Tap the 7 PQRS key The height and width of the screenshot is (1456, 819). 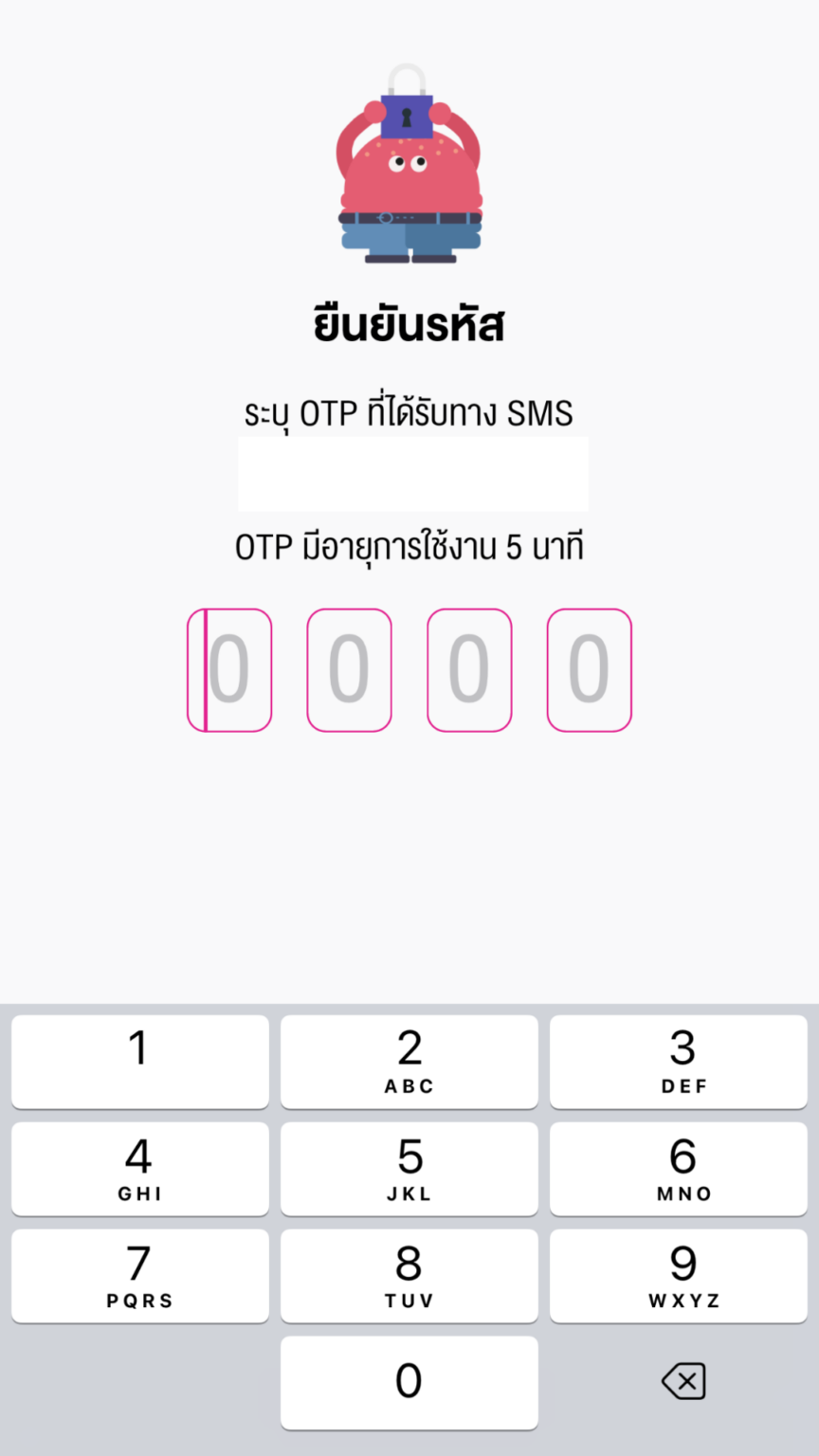click(x=139, y=1276)
